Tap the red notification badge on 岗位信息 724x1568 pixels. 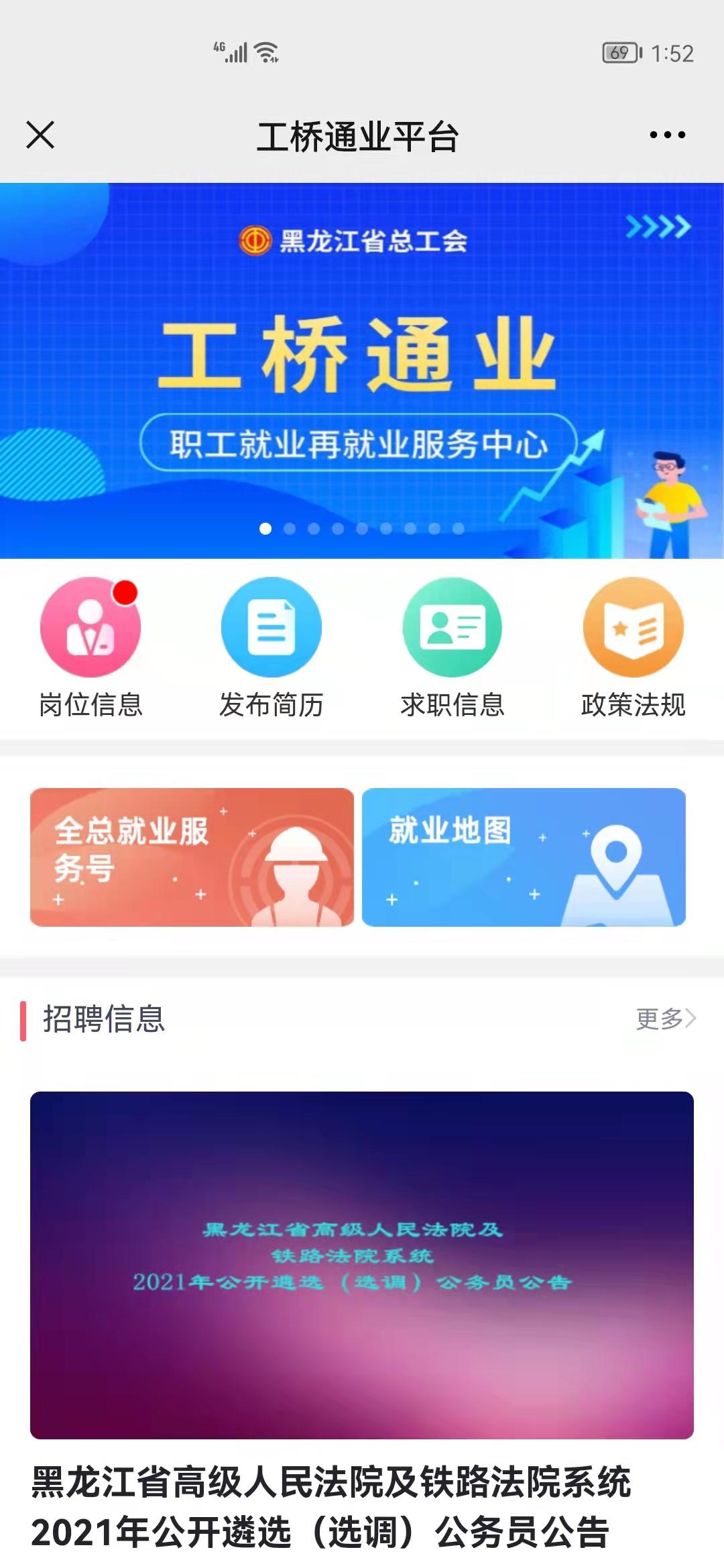(x=125, y=592)
